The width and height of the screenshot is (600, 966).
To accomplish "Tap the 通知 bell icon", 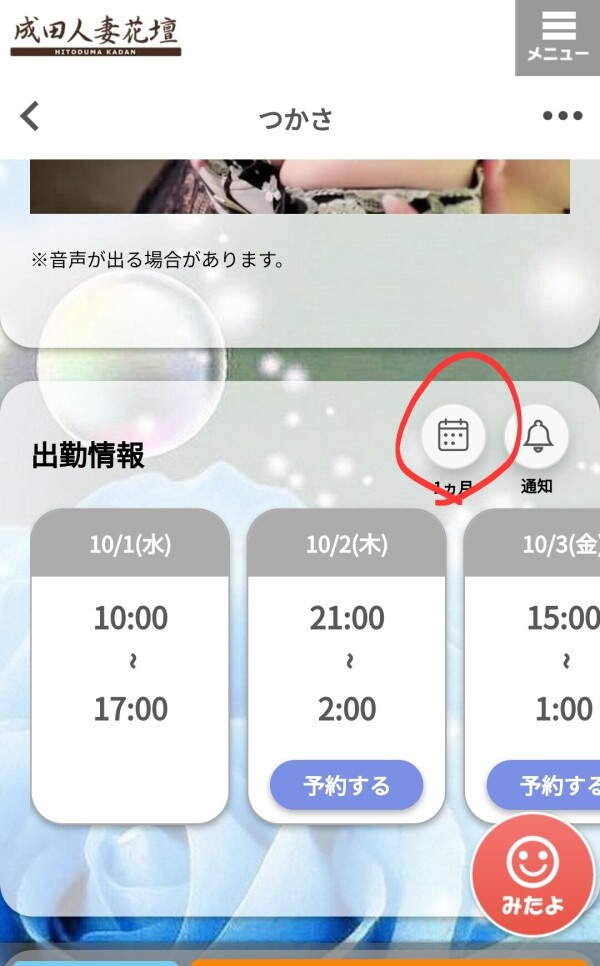I will point(537,436).
